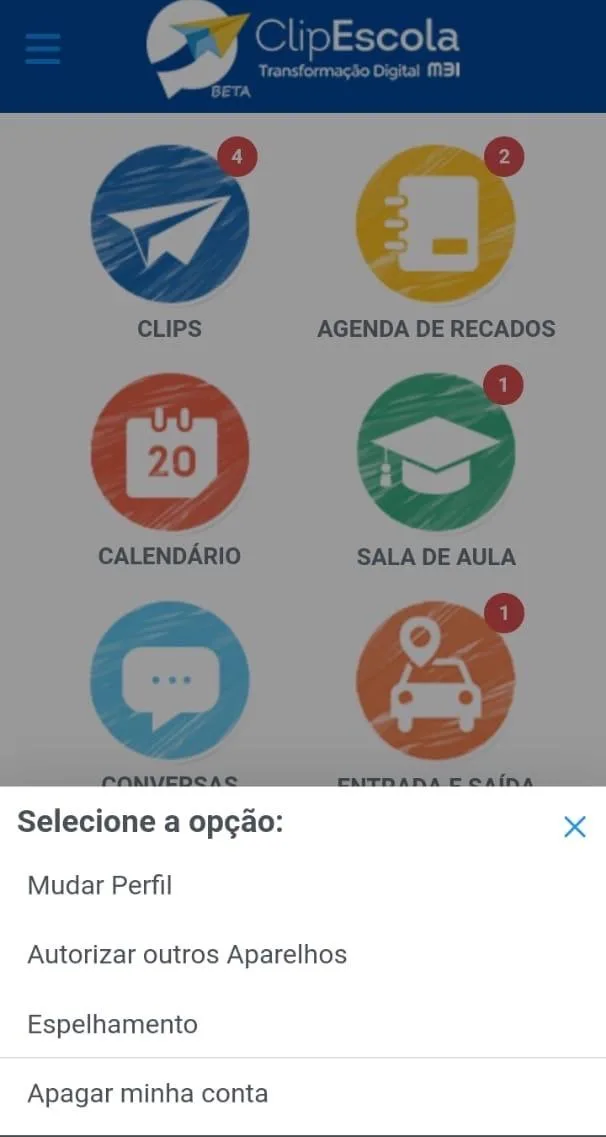Open the Espelhamento option
606x1137 pixels.
point(112,1025)
